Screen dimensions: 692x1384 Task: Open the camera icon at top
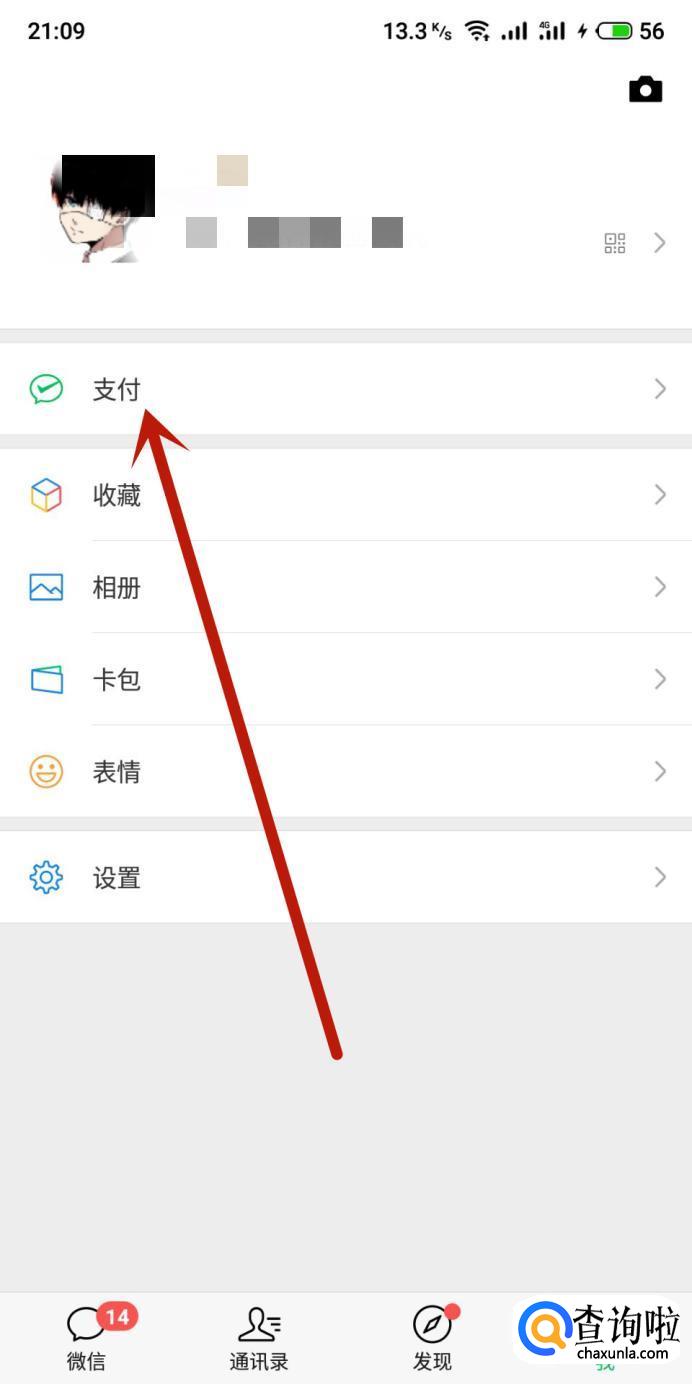click(x=645, y=90)
